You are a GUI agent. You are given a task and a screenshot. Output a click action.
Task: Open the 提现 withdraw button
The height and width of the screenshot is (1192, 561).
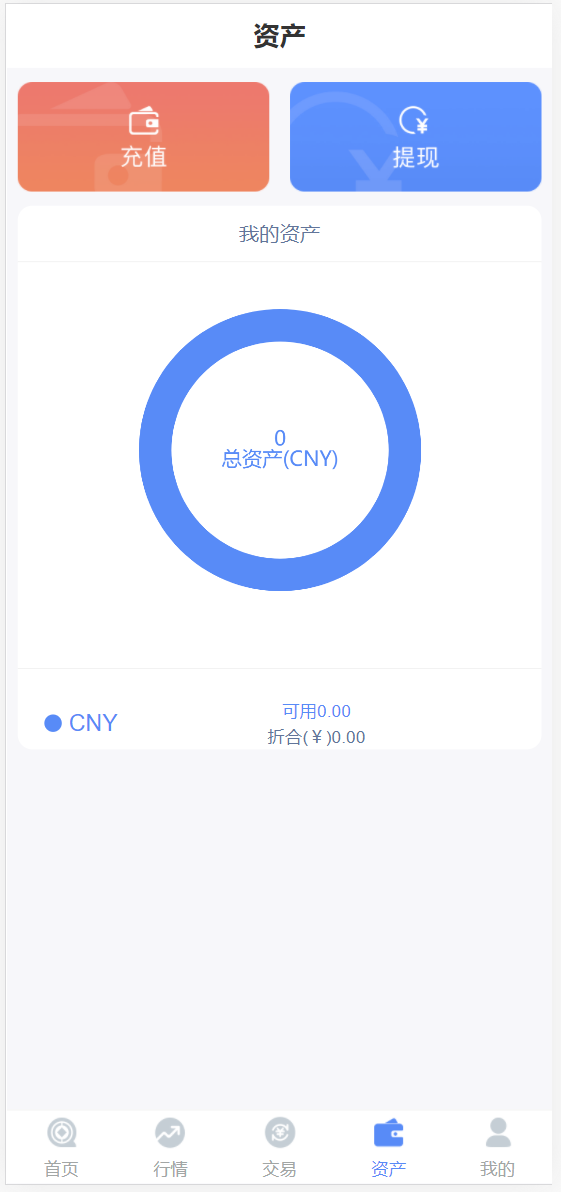(x=416, y=137)
